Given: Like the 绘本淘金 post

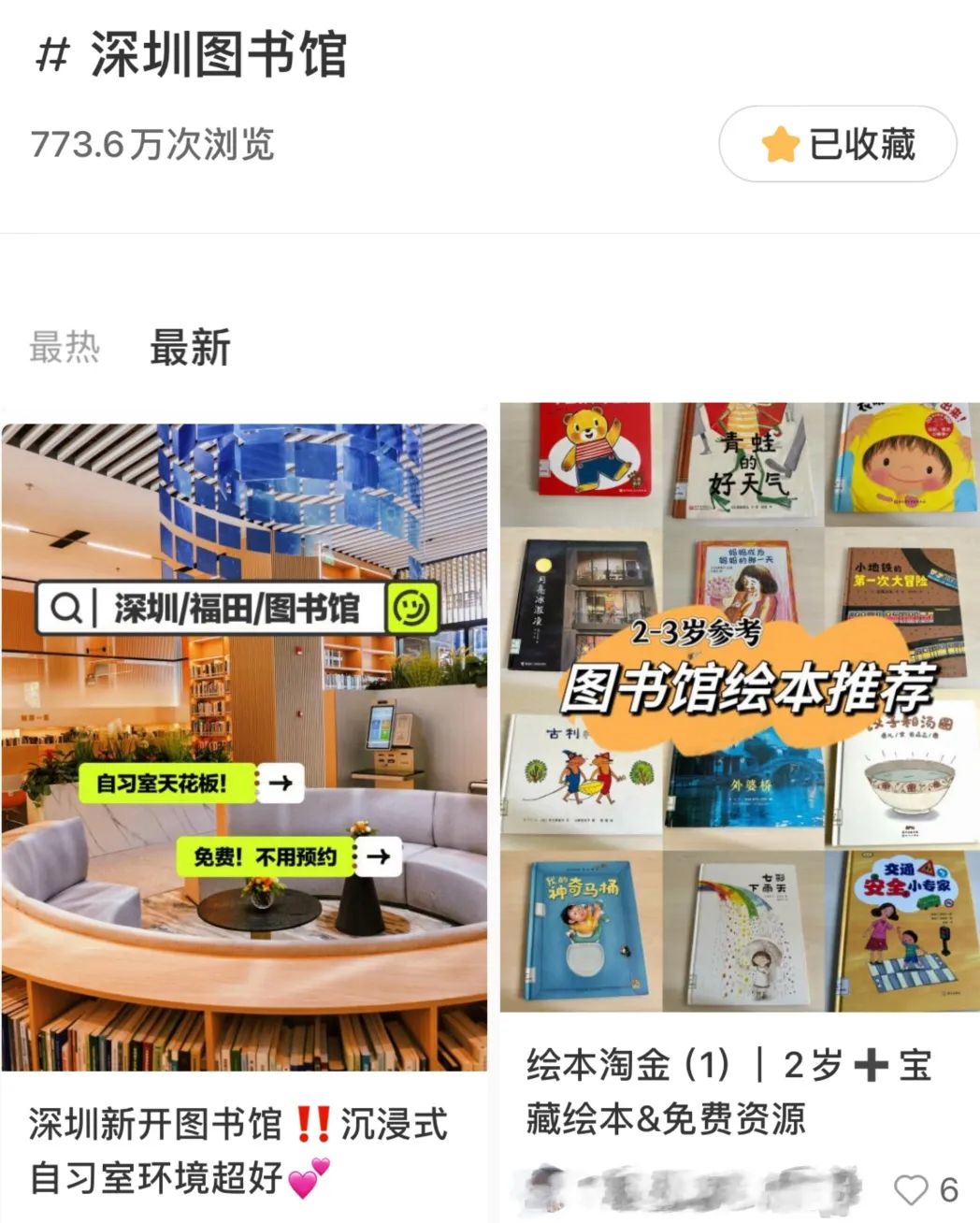Looking at the screenshot, I should [x=912, y=1189].
